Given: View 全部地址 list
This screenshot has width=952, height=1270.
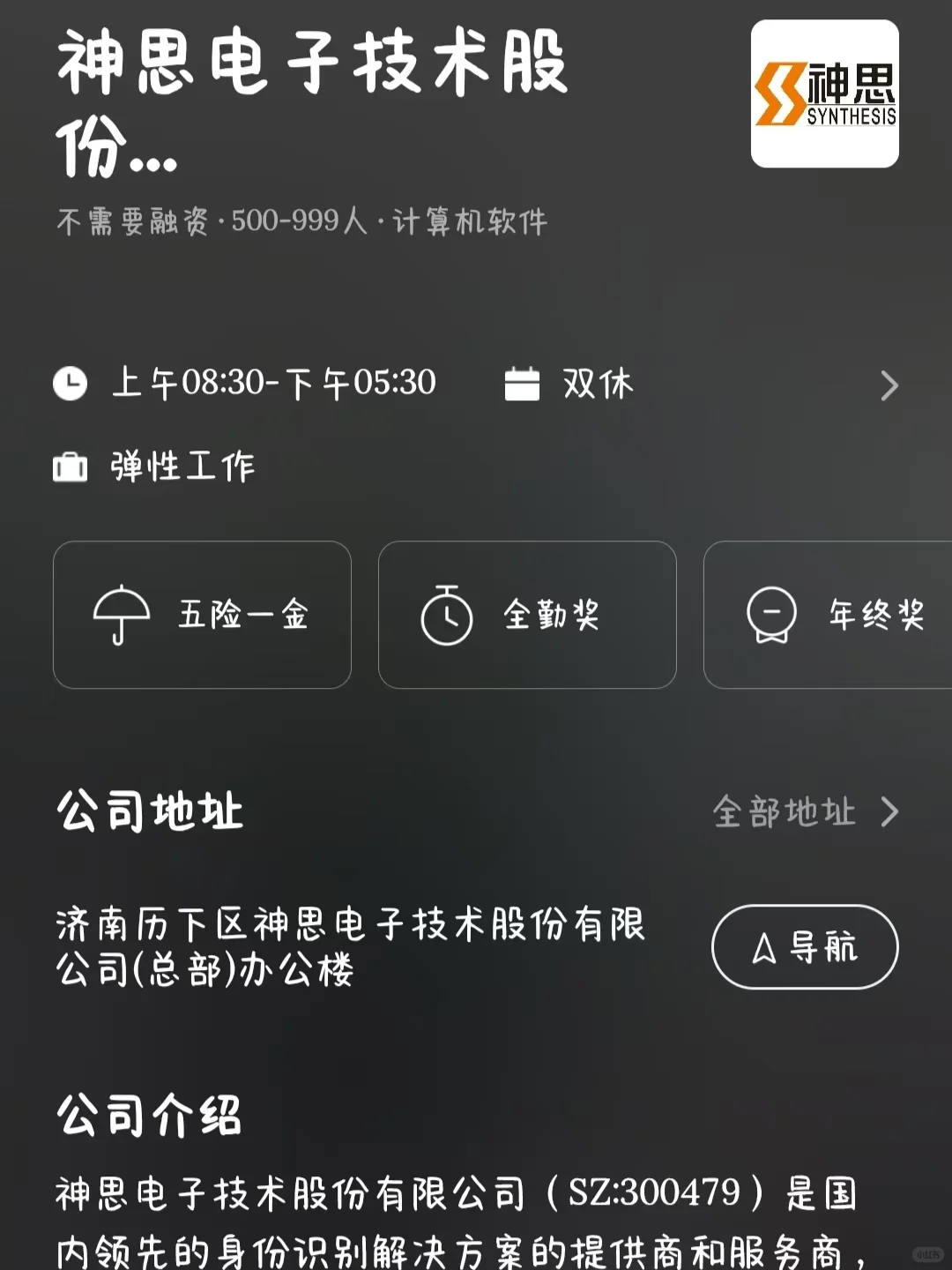Looking at the screenshot, I should tap(806, 811).
